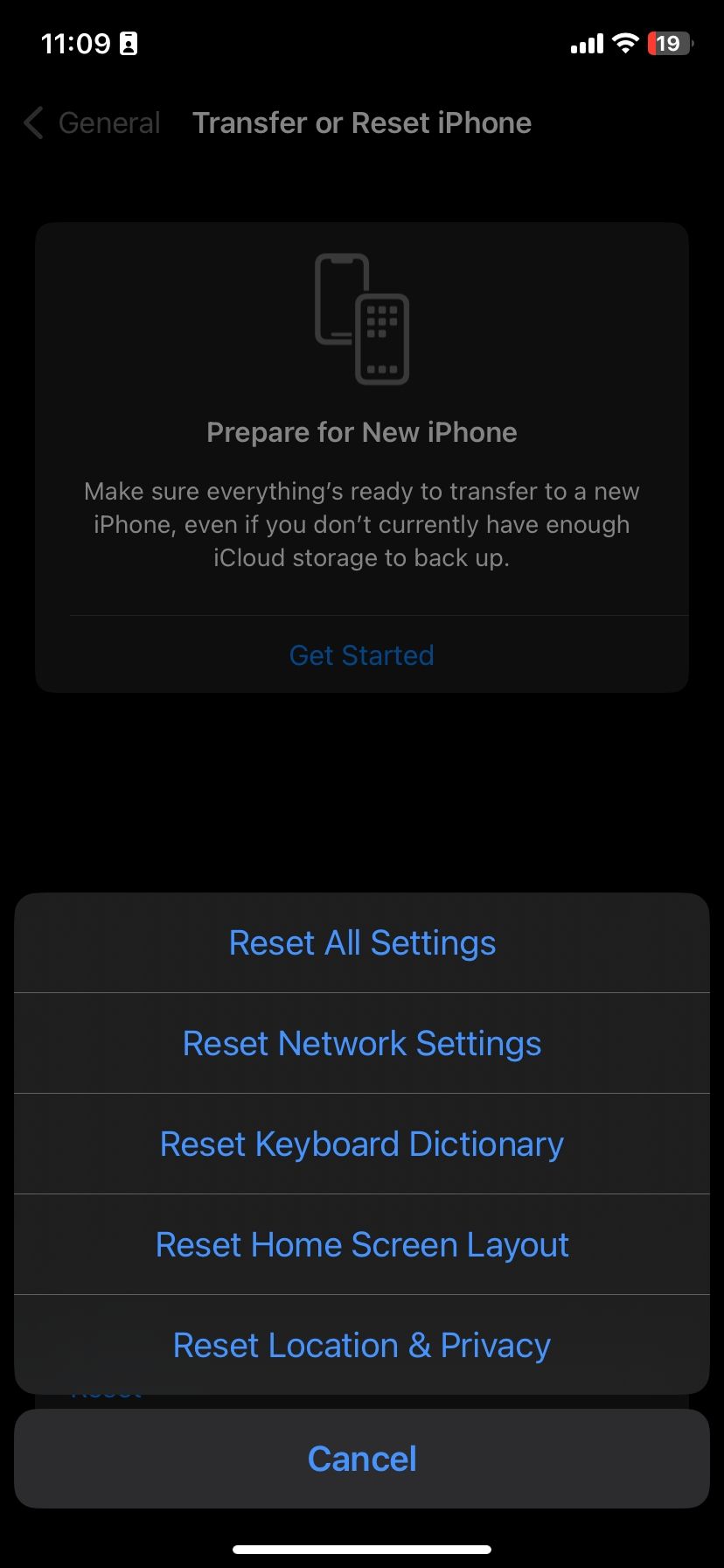Viewport: 724px width, 1568px height.
Task: Open Get Started for new iPhone preparation
Action: coord(361,654)
